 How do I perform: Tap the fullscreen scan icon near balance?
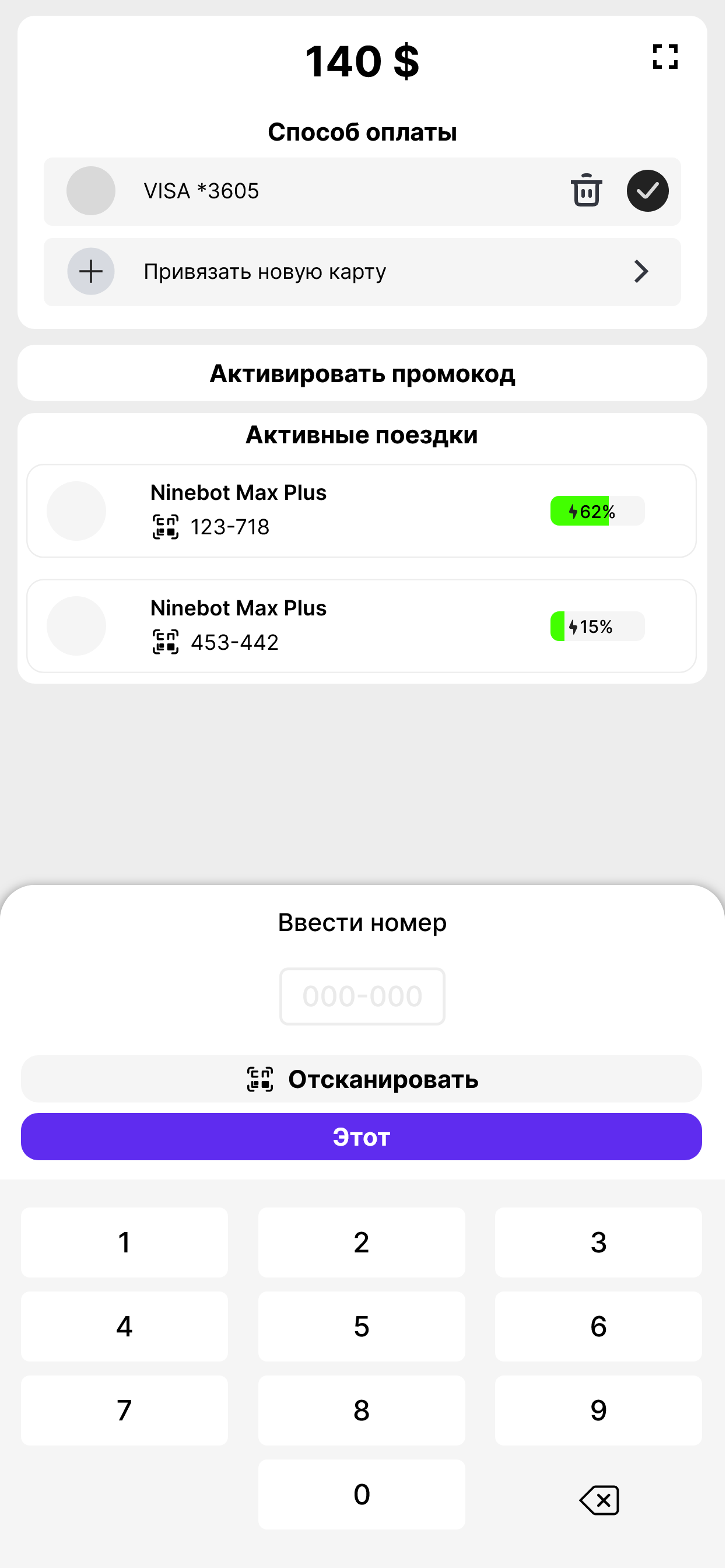click(666, 57)
